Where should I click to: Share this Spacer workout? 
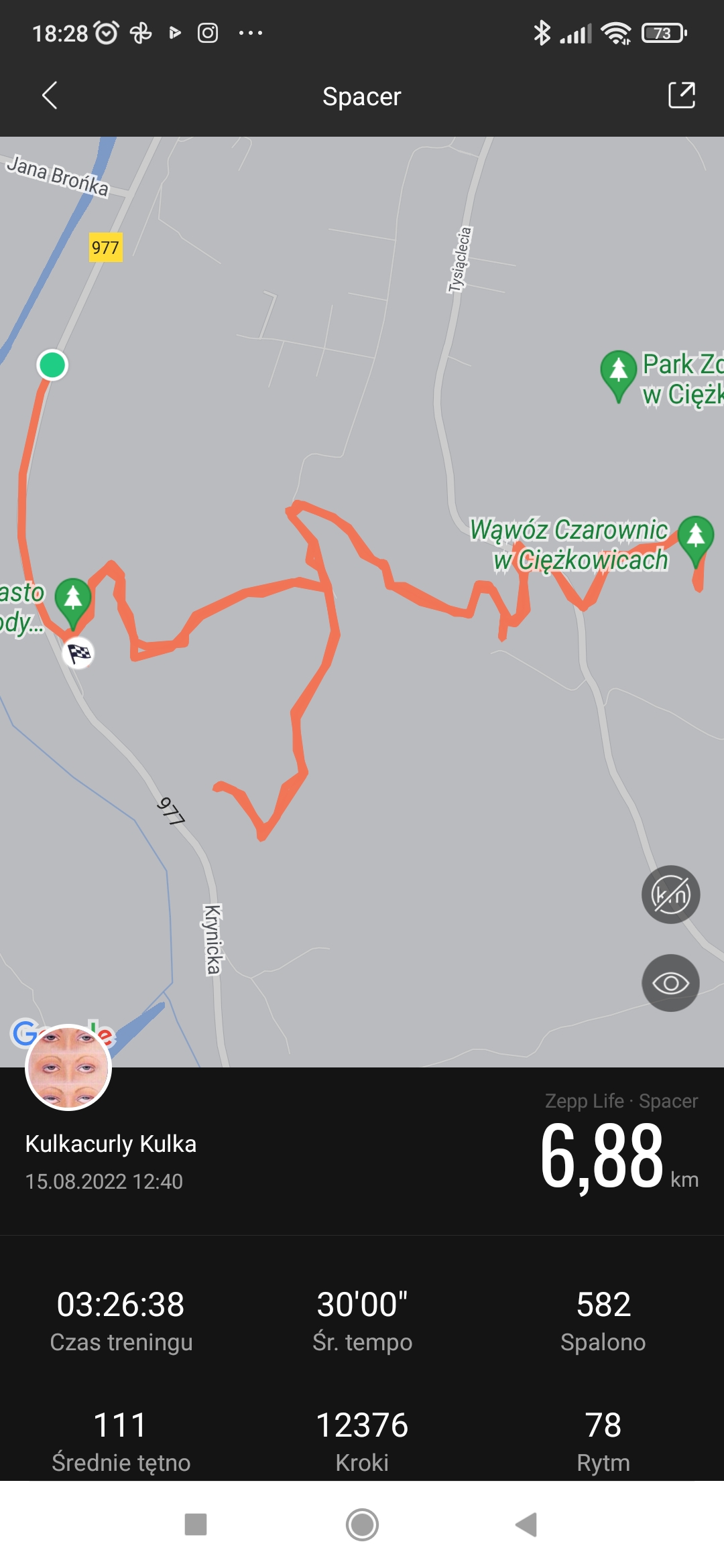click(681, 96)
